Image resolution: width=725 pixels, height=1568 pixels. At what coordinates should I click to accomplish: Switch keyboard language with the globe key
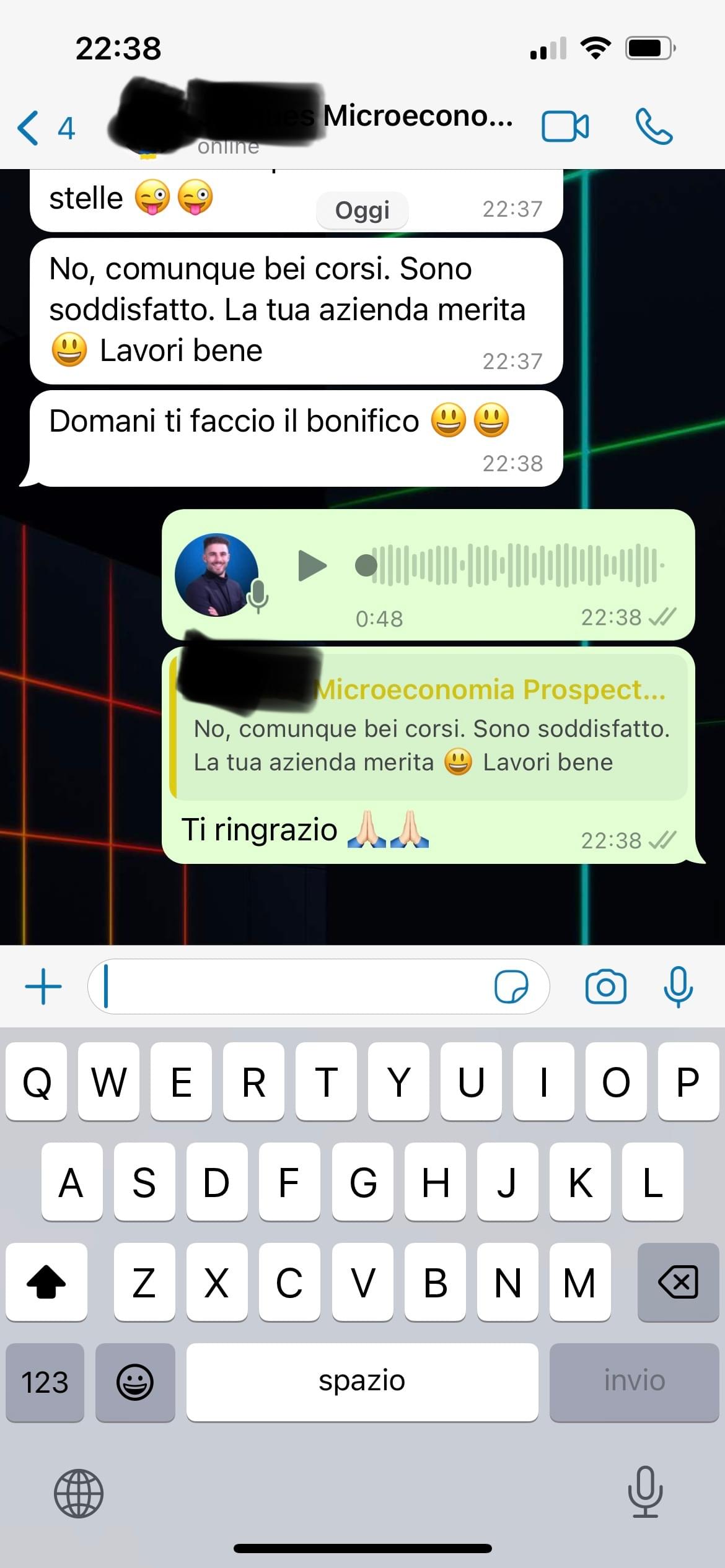pos(79,1493)
